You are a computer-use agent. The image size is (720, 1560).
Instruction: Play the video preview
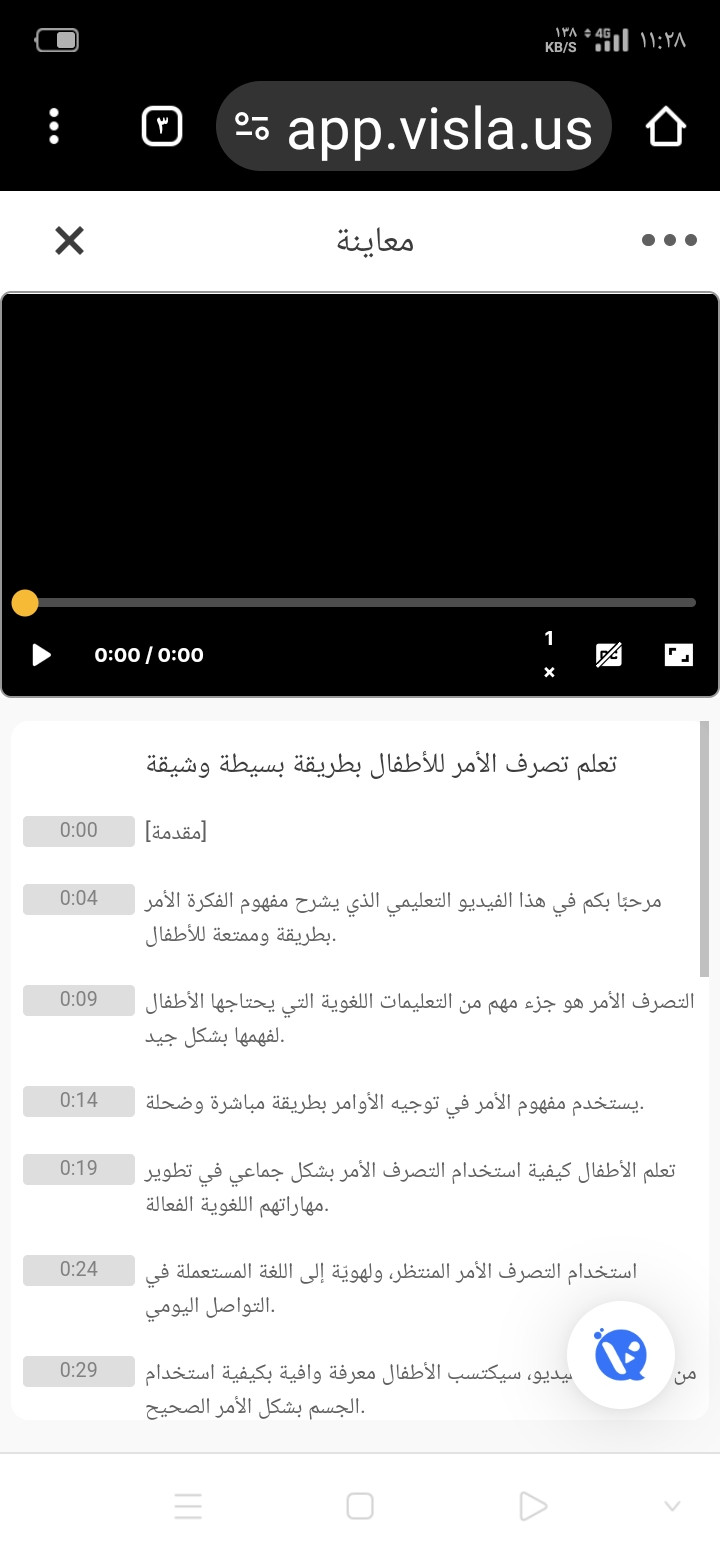click(41, 655)
